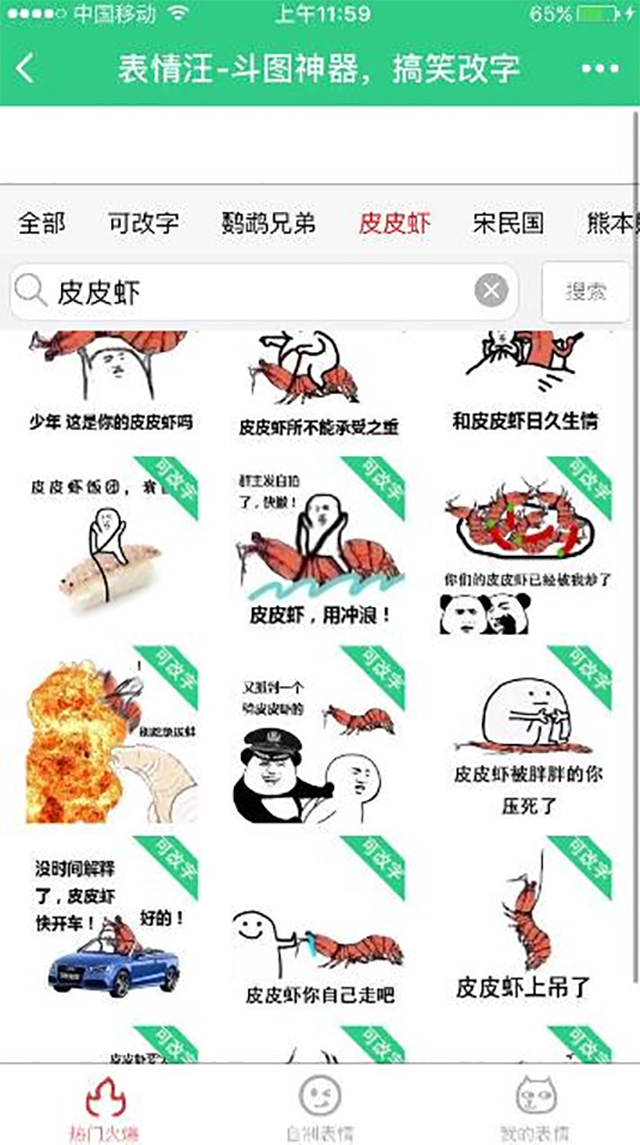This screenshot has height=1145, width=640.
Task: Switch to the 全部 category tab
Action: click(42, 222)
